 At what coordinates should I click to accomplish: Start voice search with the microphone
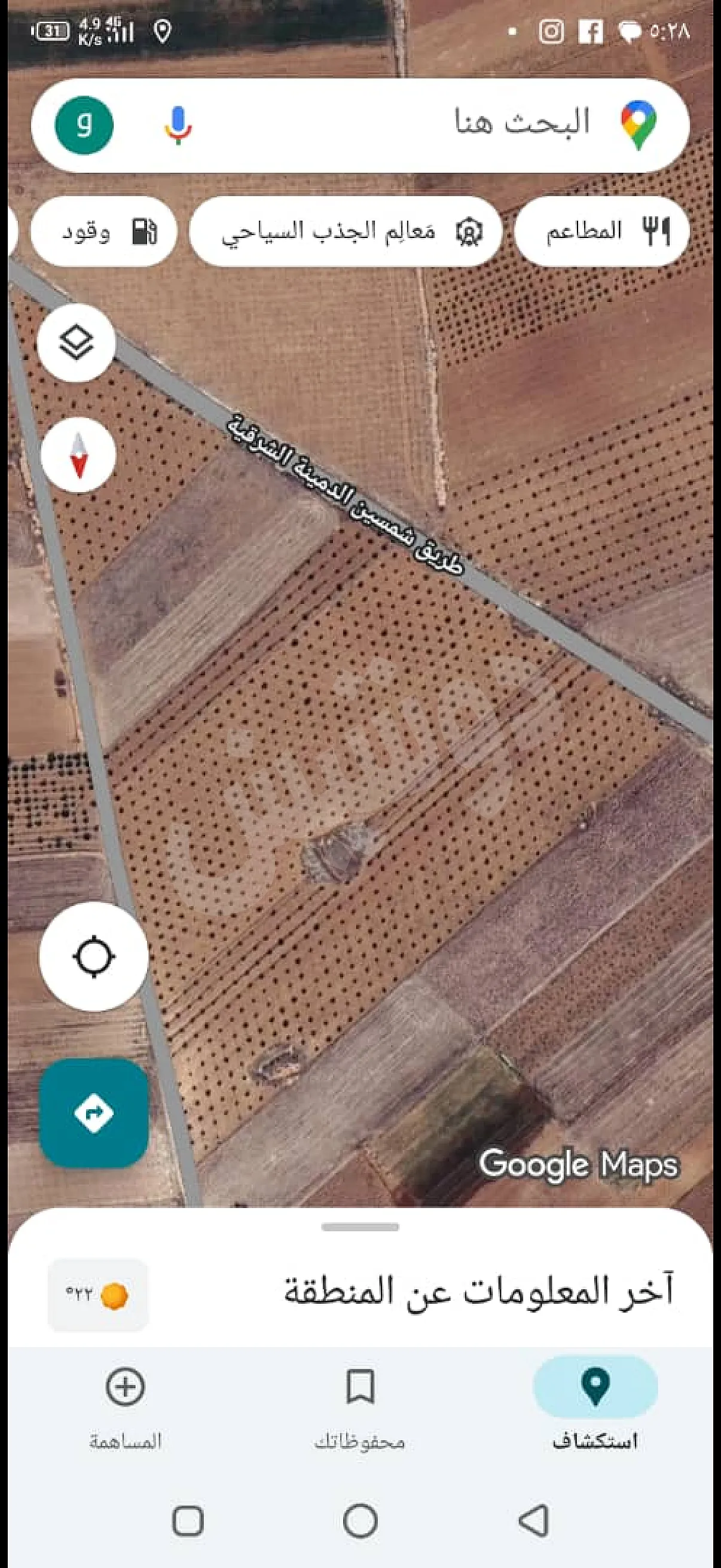[x=178, y=125]
